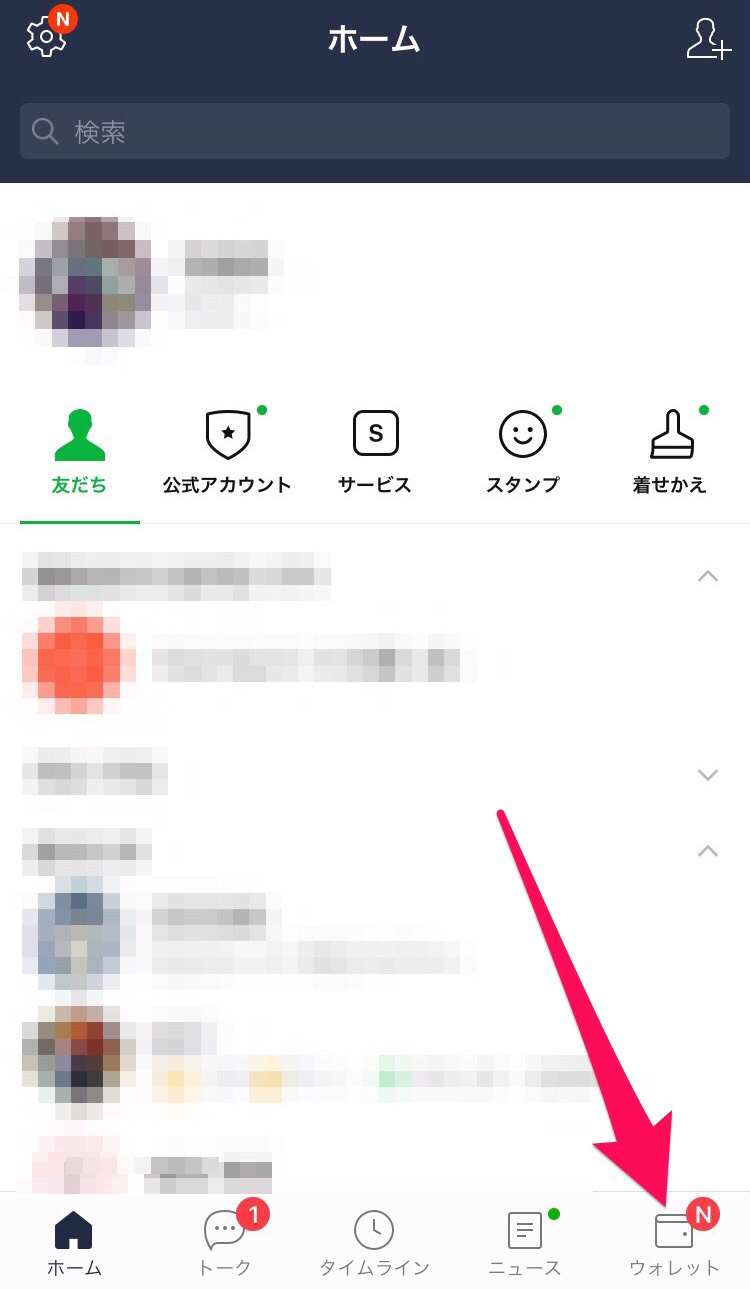Open the サービス services icon
The width and height of the screenshot is (750, 1289).
click(x=374, y=432)
